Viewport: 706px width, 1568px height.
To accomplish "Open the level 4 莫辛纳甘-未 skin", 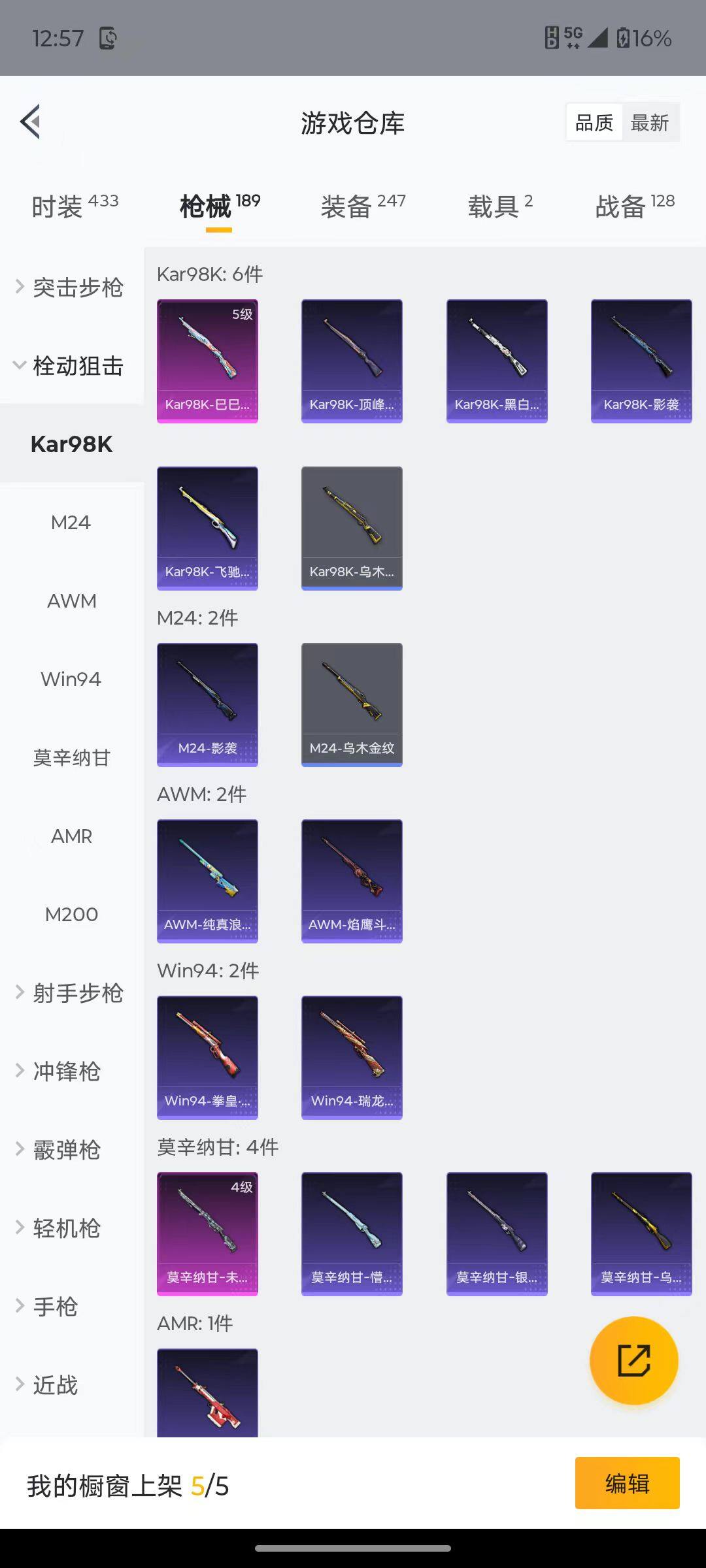I will tap(207, 1233).
